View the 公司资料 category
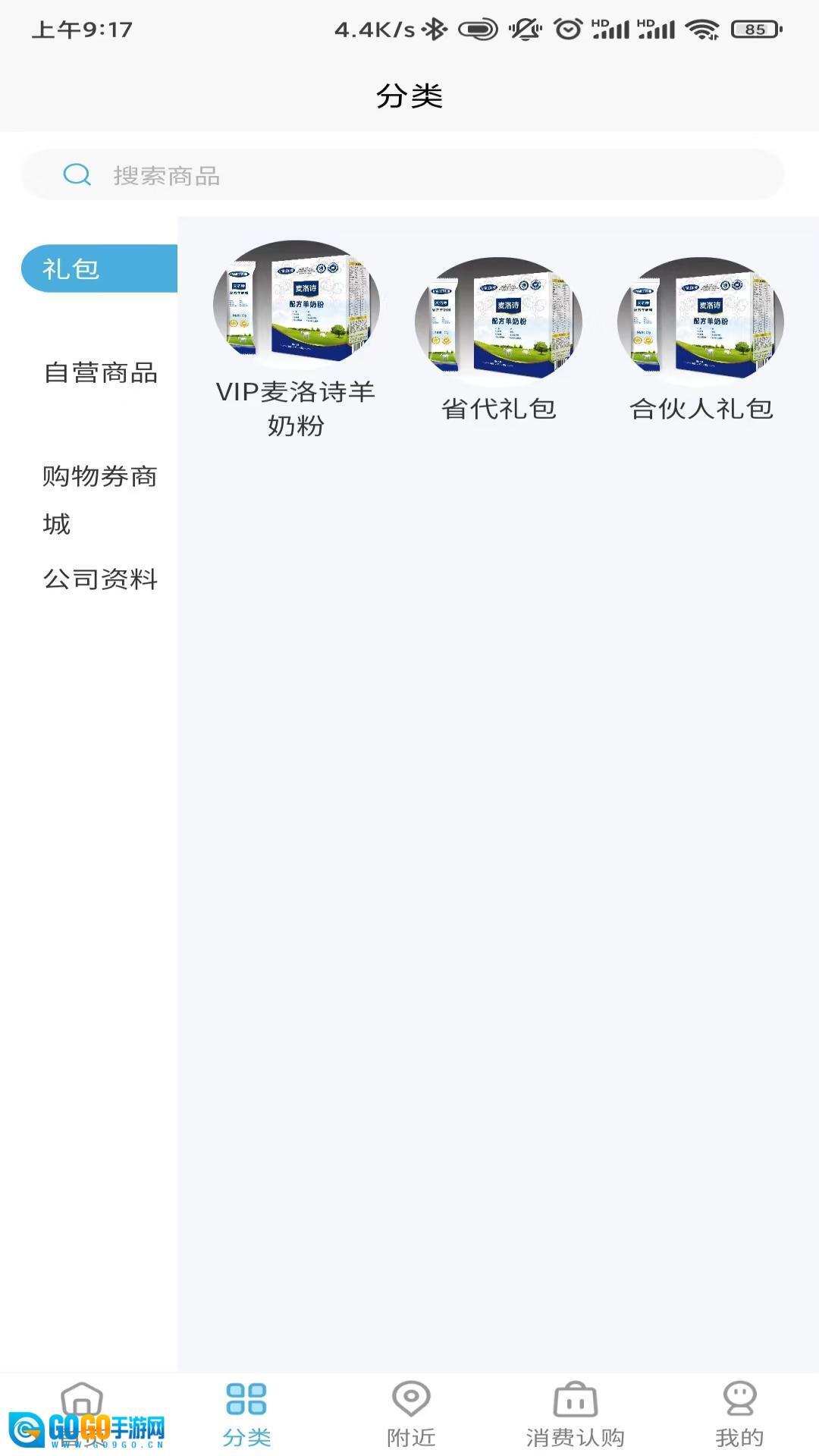This screenshot has width=819, height=1456. click(100, 579)
